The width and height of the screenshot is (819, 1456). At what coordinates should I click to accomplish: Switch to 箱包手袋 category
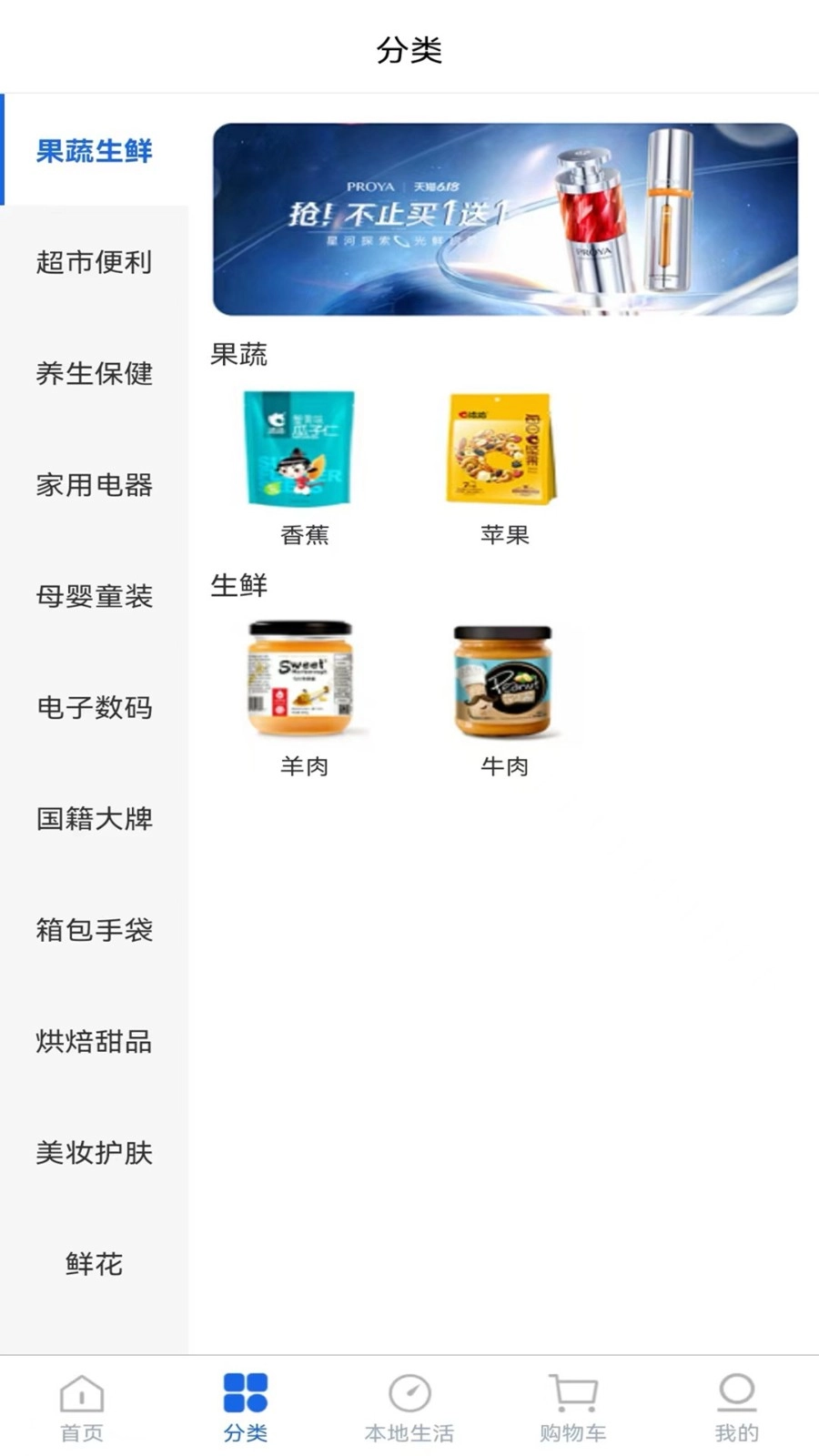pyautogui.click(x=94, y=930)
